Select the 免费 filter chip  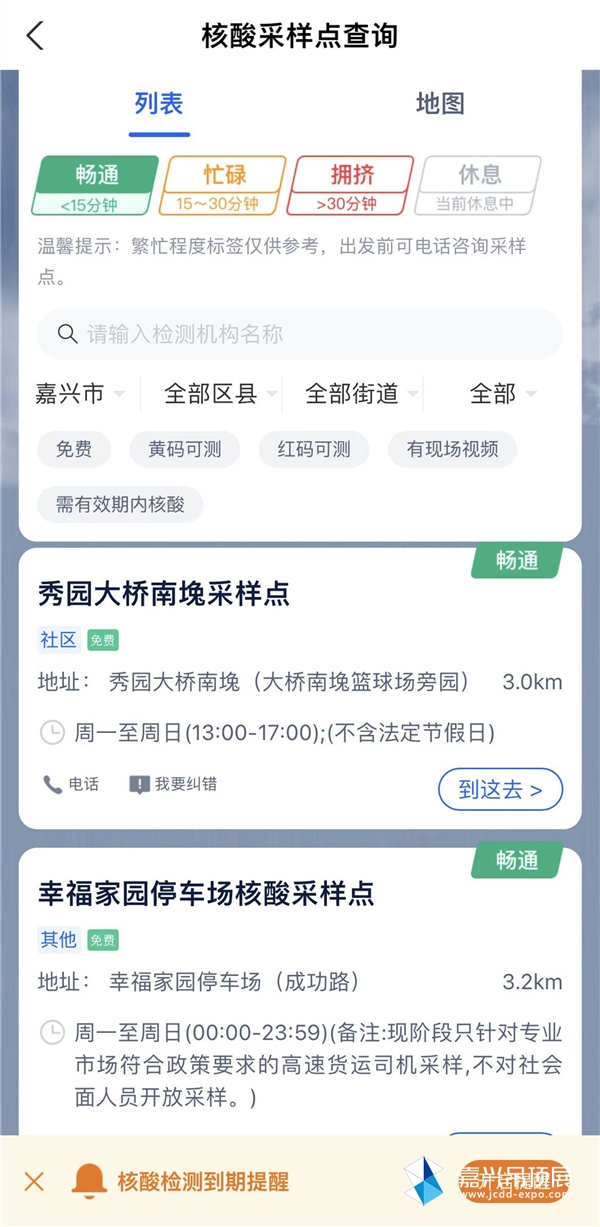pos(74,449)
